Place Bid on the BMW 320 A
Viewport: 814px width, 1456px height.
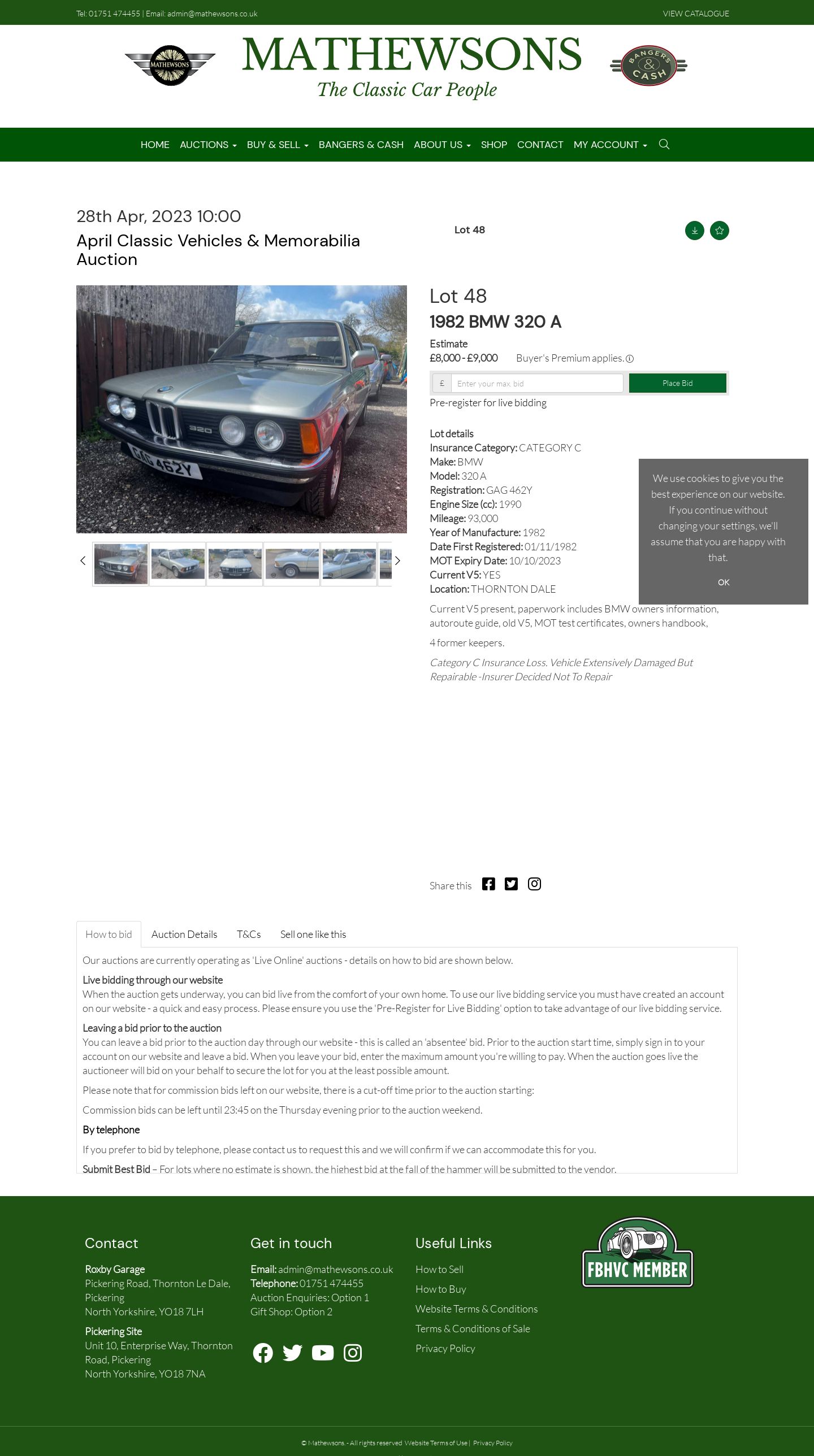[677, 383]
